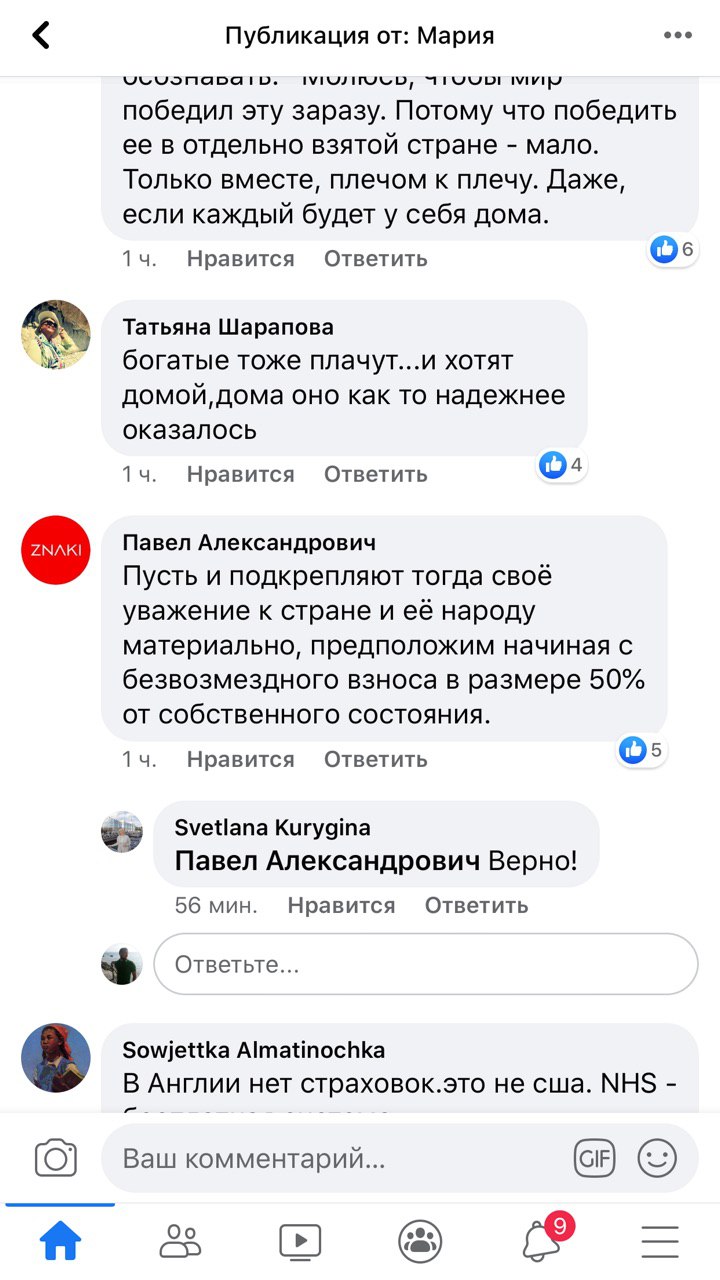This screenshot has height=1280, width=720.
Task: Open the GIF picker
Action: click(594, 1159)
